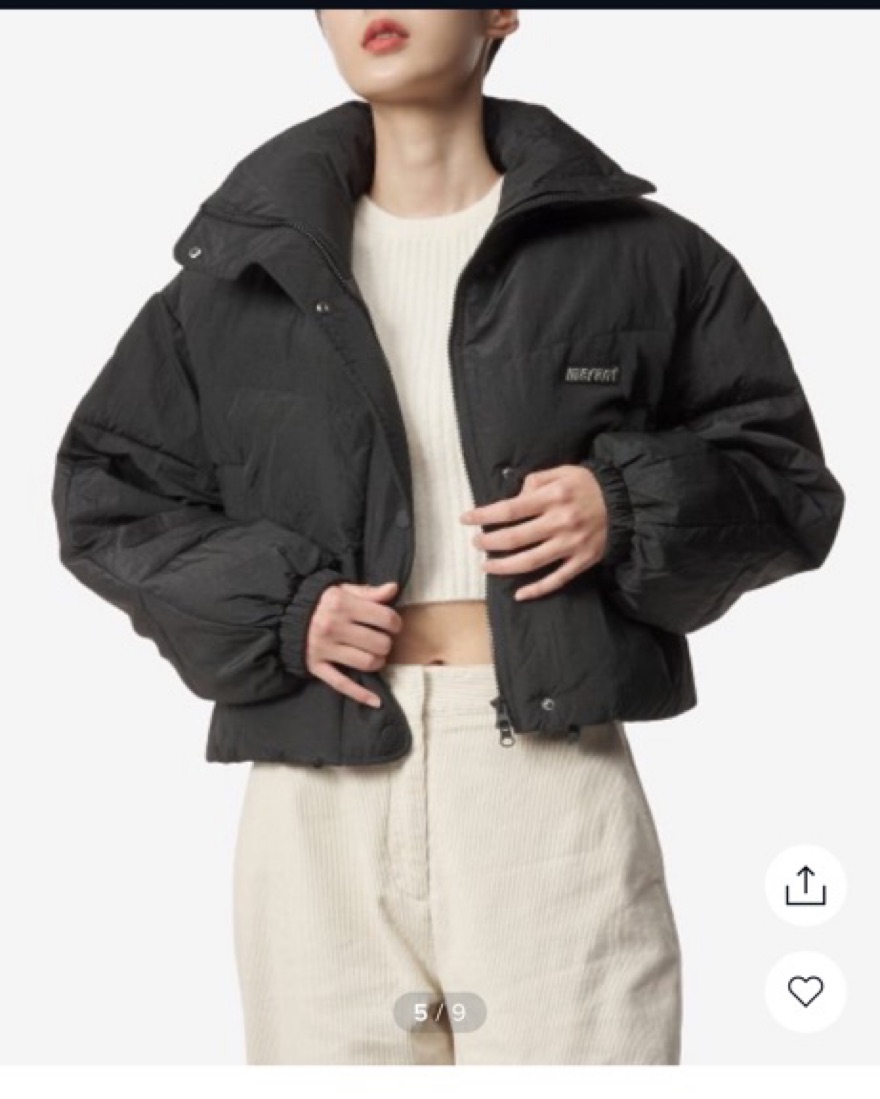Share this black puffer jacket

click(x=805, y=885)
